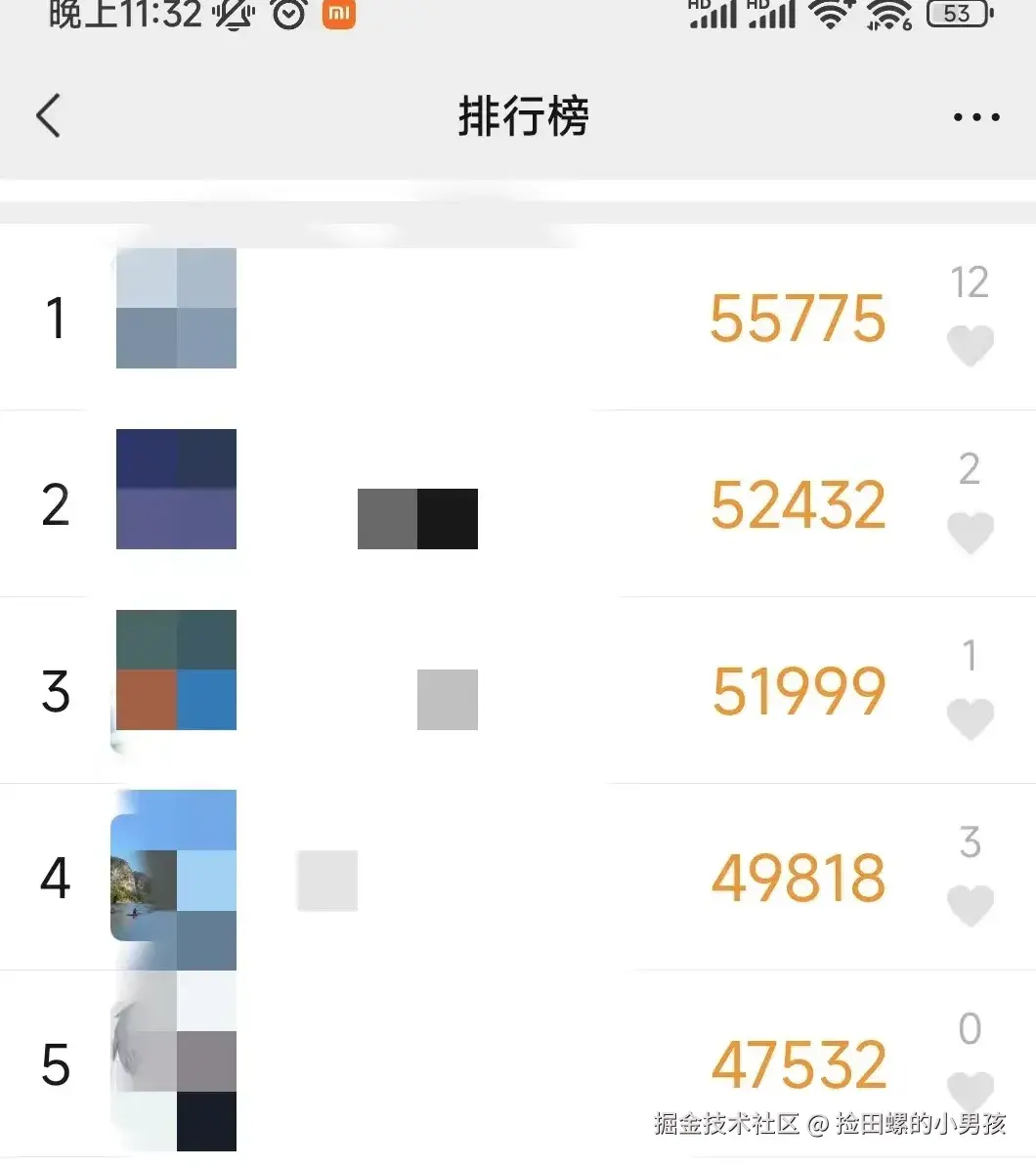Tap the 排行榜 title text
The image size is (1036, 1167).
(524, 115)
